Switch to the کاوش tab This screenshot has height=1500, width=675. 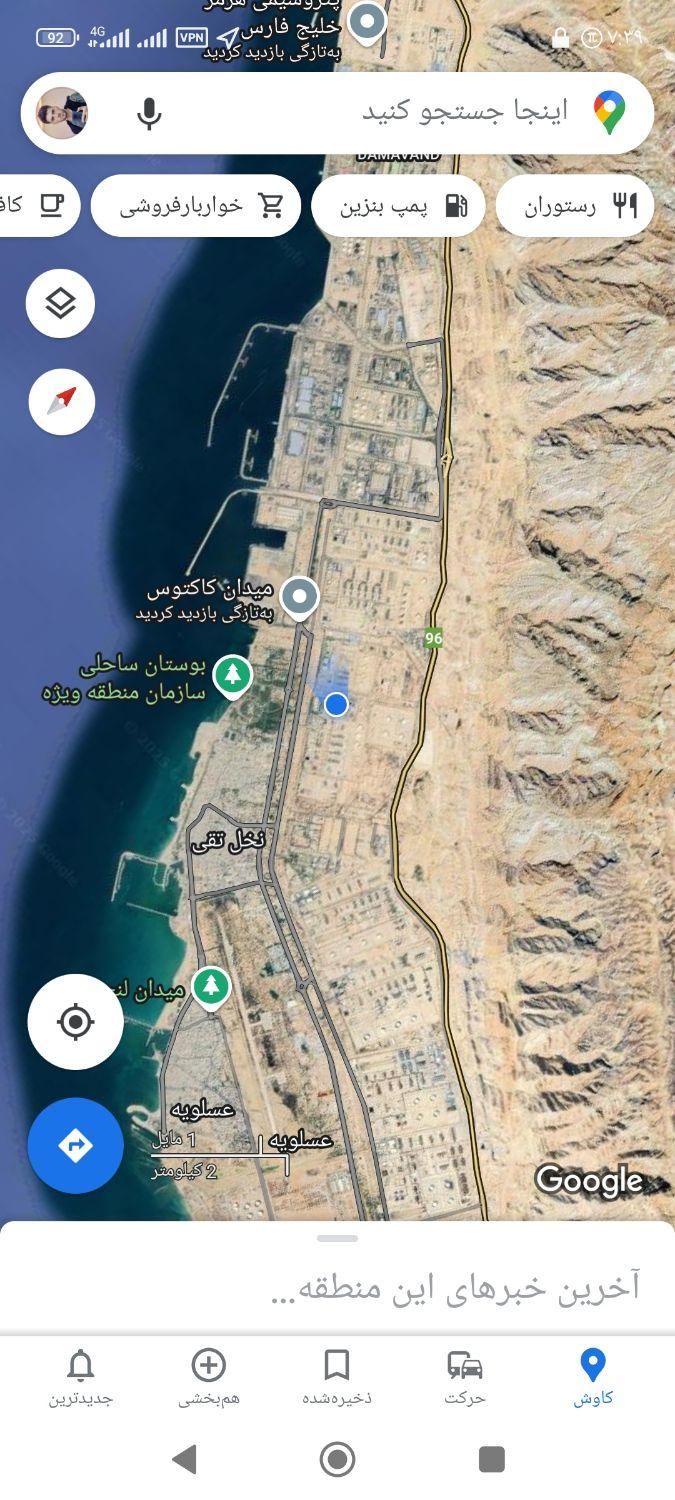click(x=593, y=1377)
